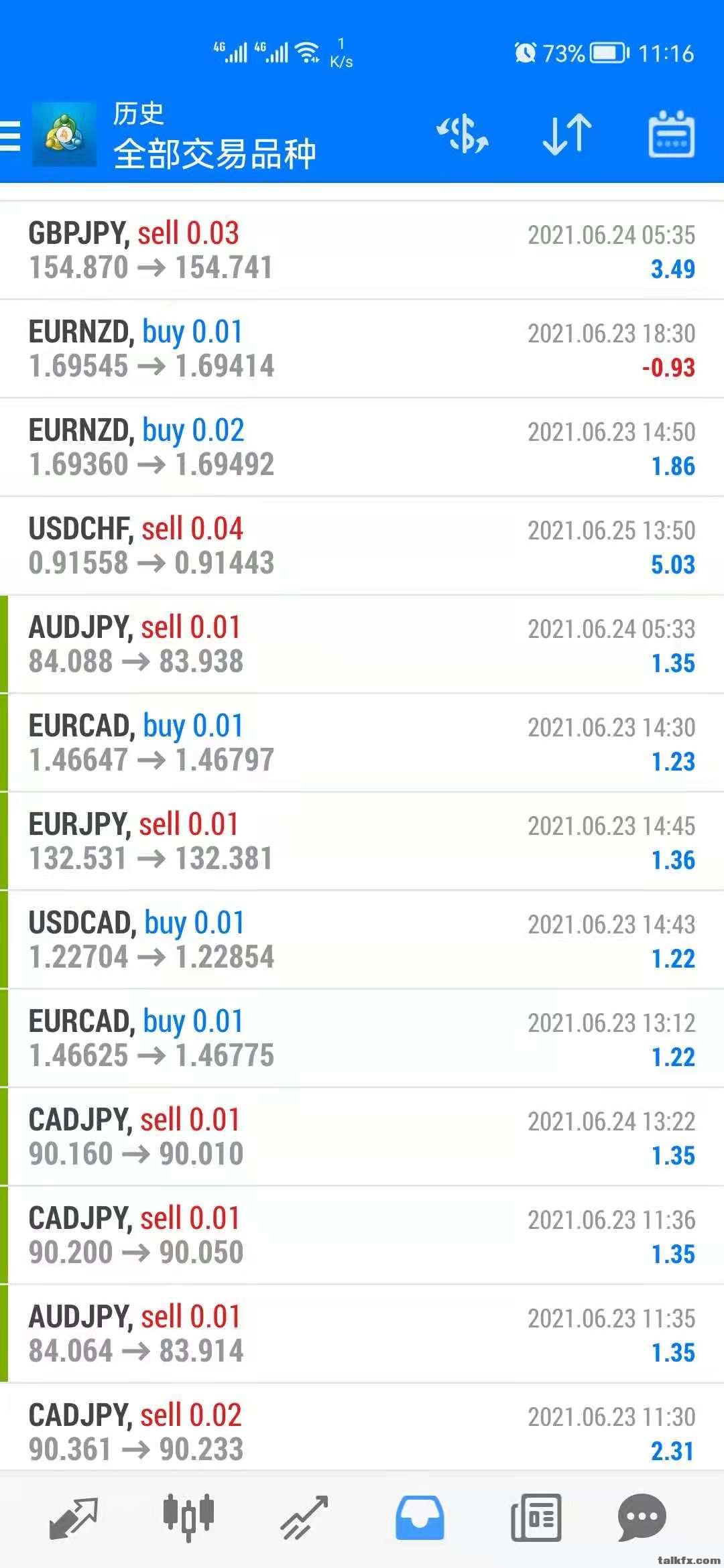This screenshot has height=1568, width=724.
Task: Switch to the Chat messages tab
Action: [642, 1518]
